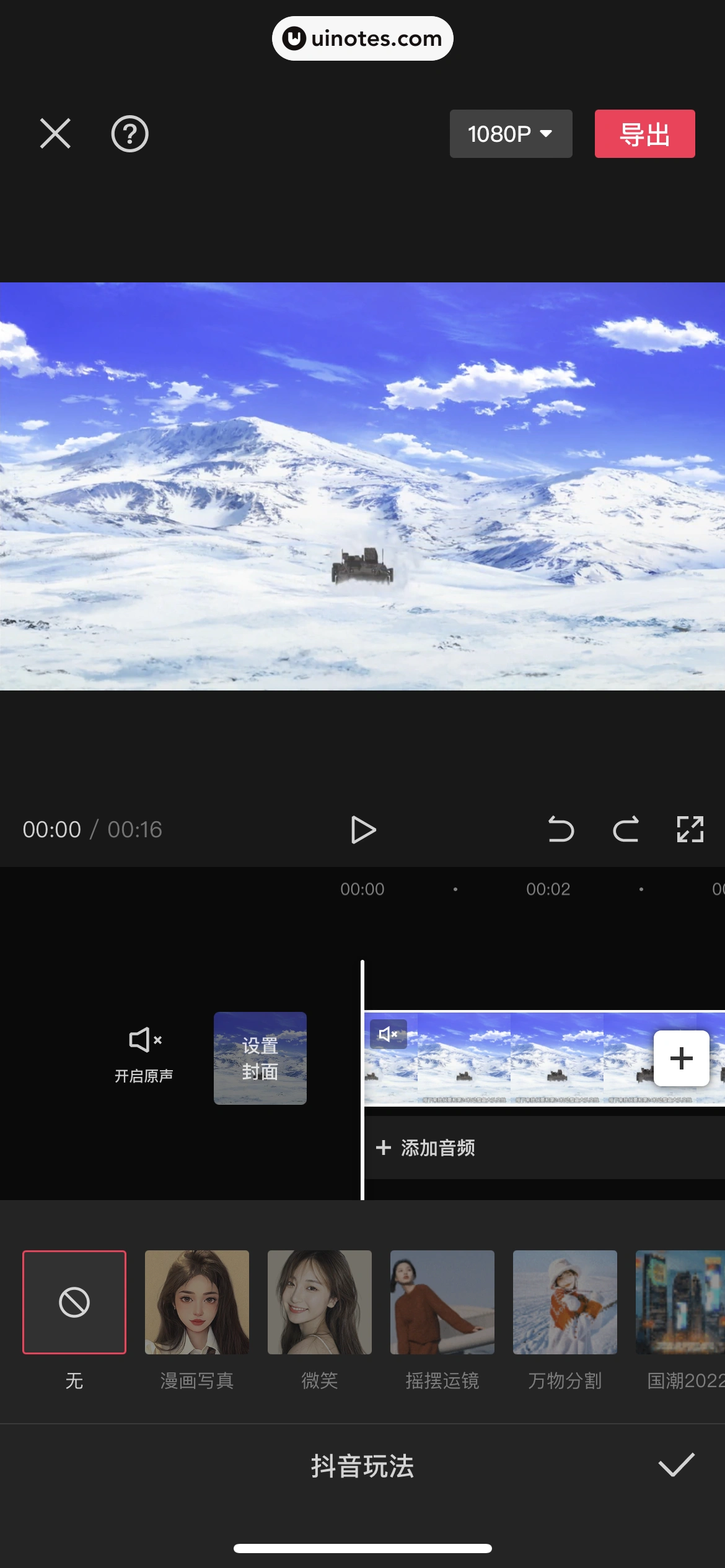The height and width of the screenshot is (1568, 725).
Task: Toggle 开启原声 to enable original sound
Action: coord(144,1058)
